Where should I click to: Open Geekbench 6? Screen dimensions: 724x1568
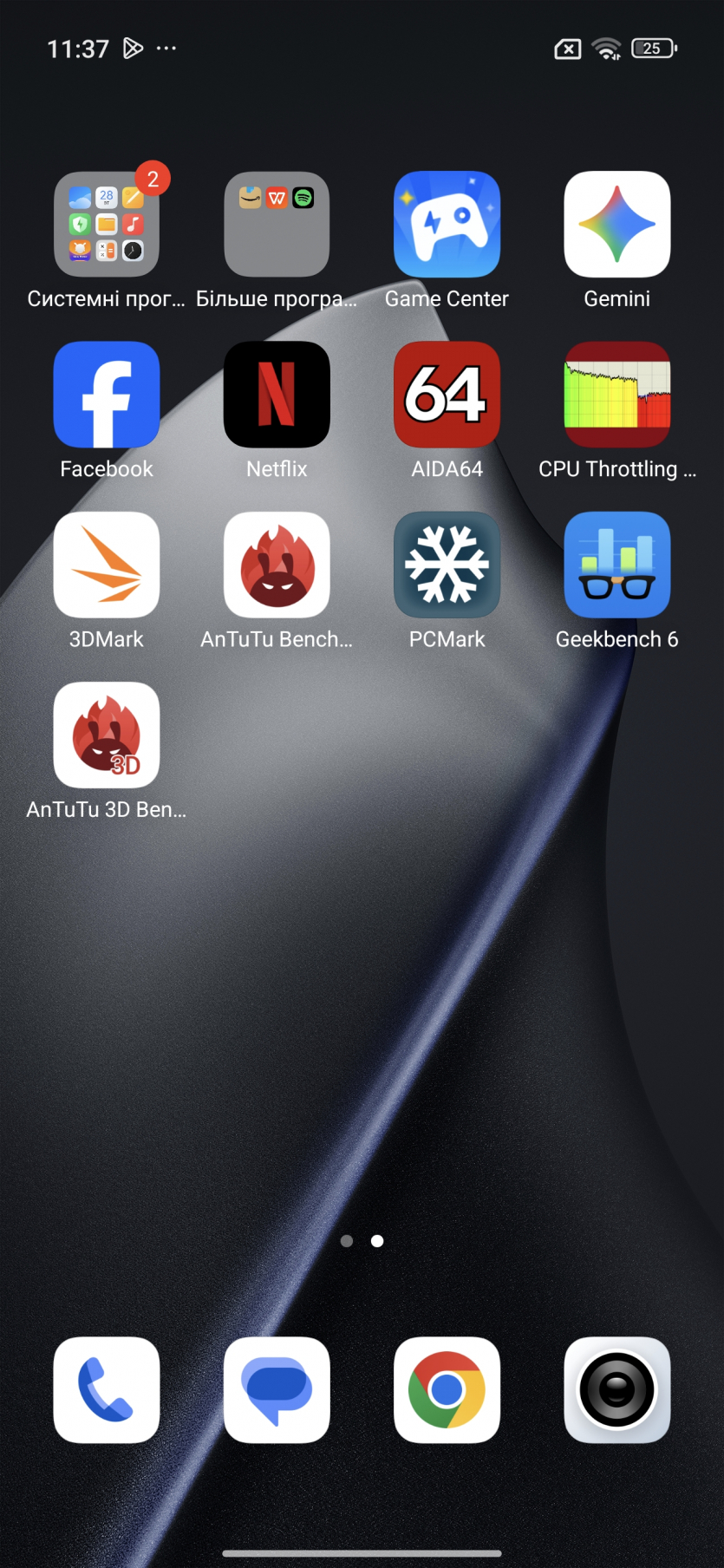pyautogui.click(x=616, y=565)
